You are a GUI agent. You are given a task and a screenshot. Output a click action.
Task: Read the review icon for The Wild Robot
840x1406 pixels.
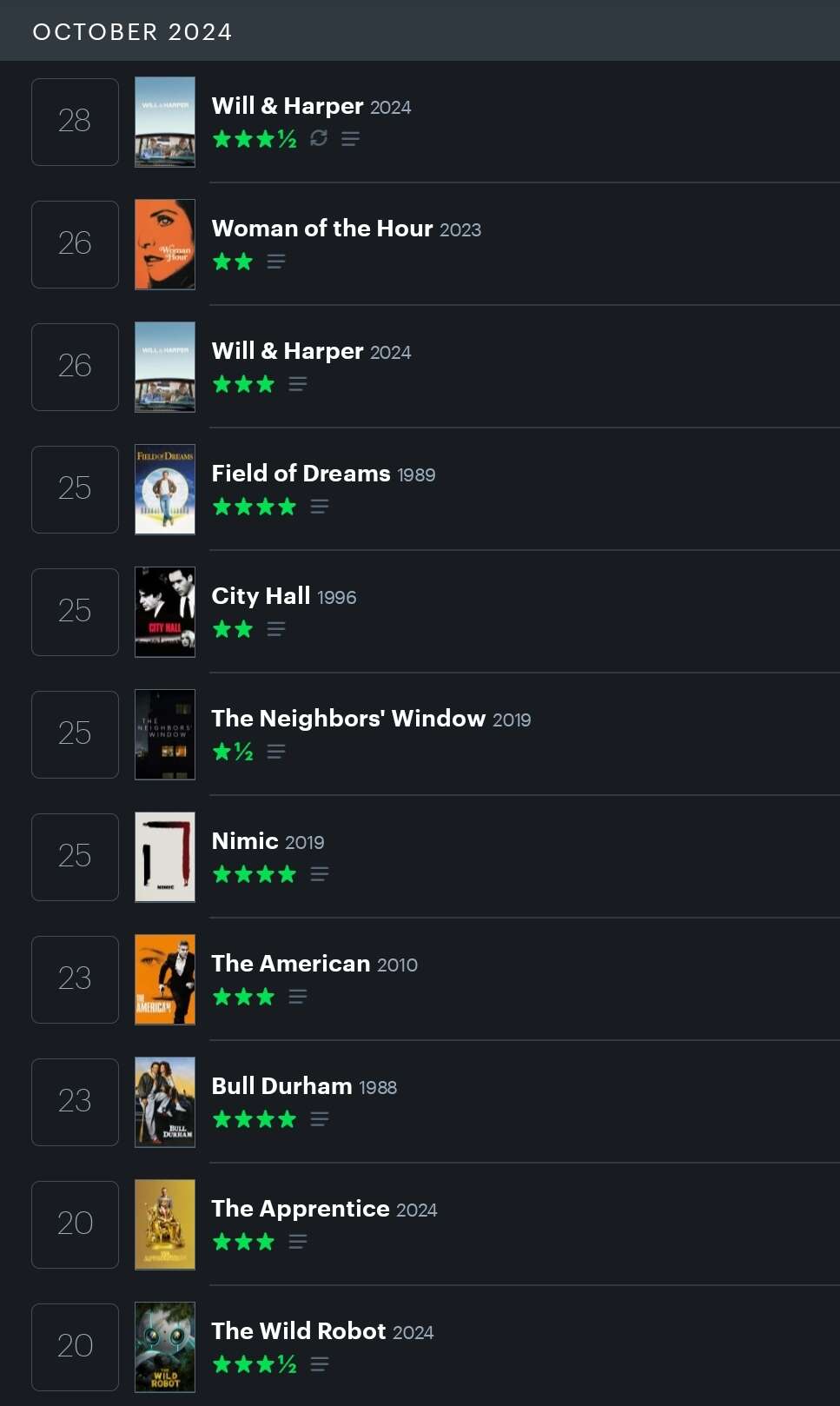pos(320,1363)
